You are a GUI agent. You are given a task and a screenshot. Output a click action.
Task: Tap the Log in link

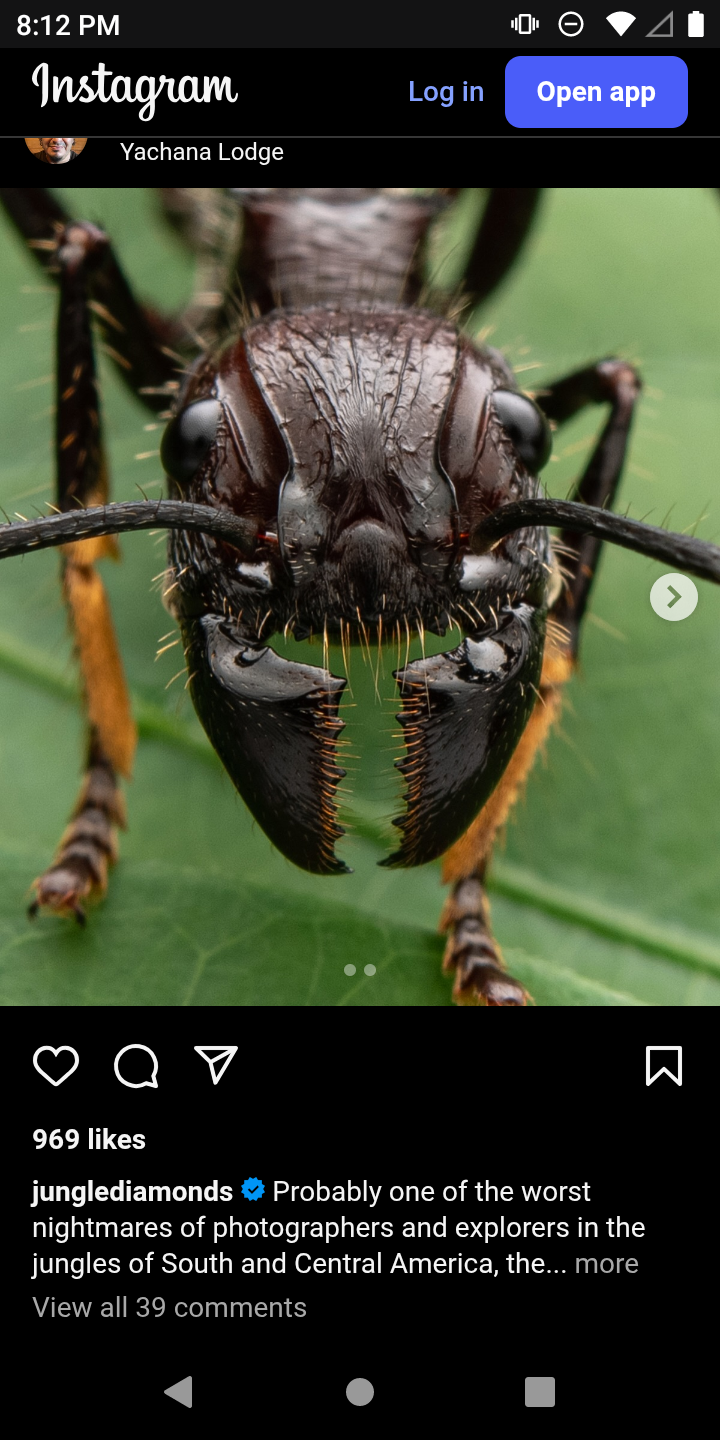pyautogui.click(x=445, y=92)
